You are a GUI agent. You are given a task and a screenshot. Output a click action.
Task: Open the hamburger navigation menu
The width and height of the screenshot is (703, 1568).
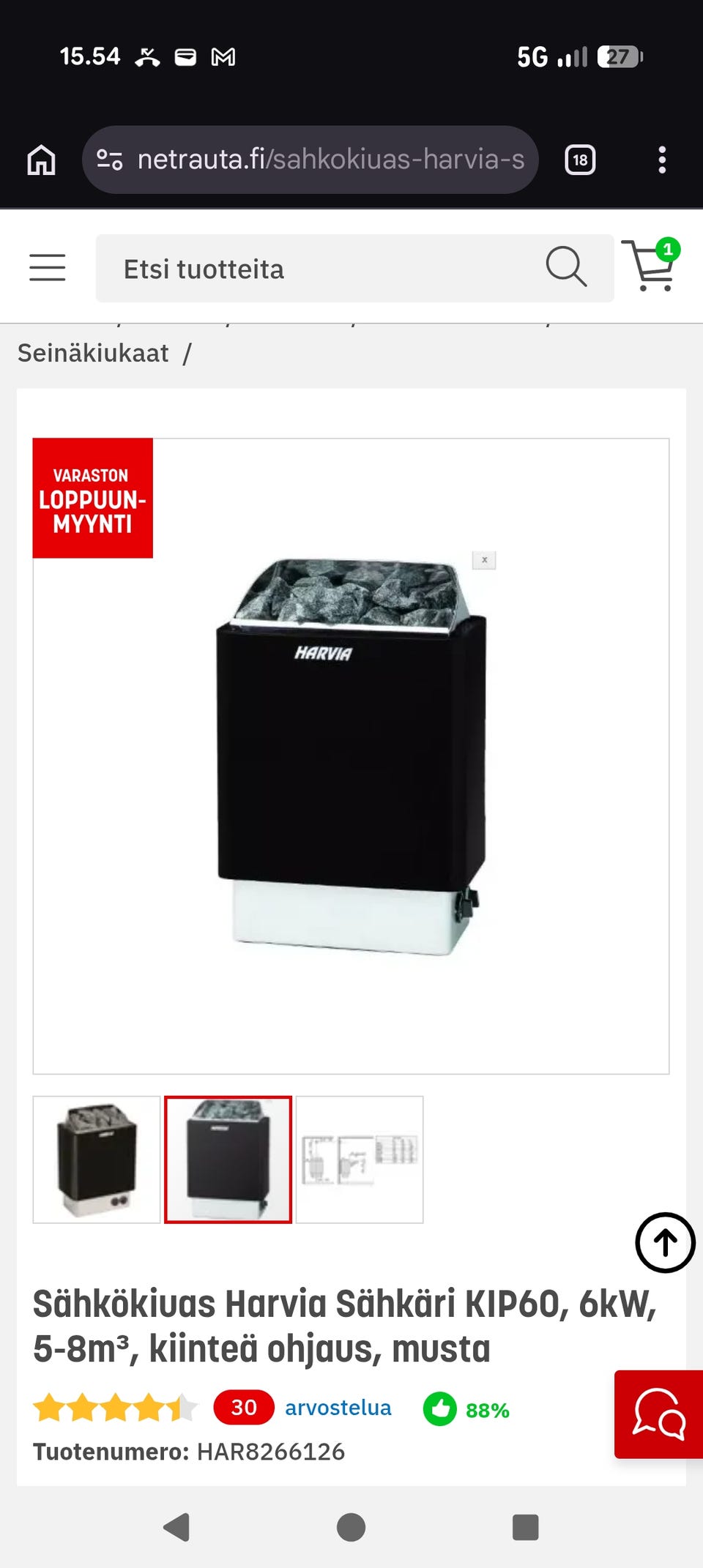point(48,268)
